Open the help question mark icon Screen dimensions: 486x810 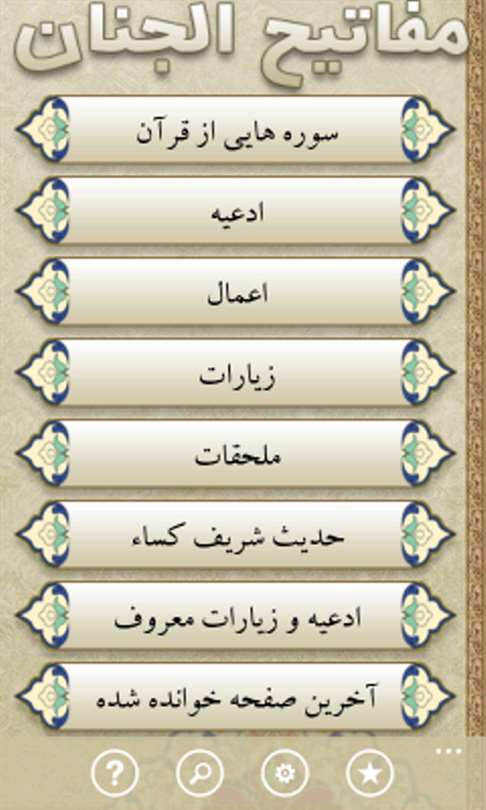(115, 773)
